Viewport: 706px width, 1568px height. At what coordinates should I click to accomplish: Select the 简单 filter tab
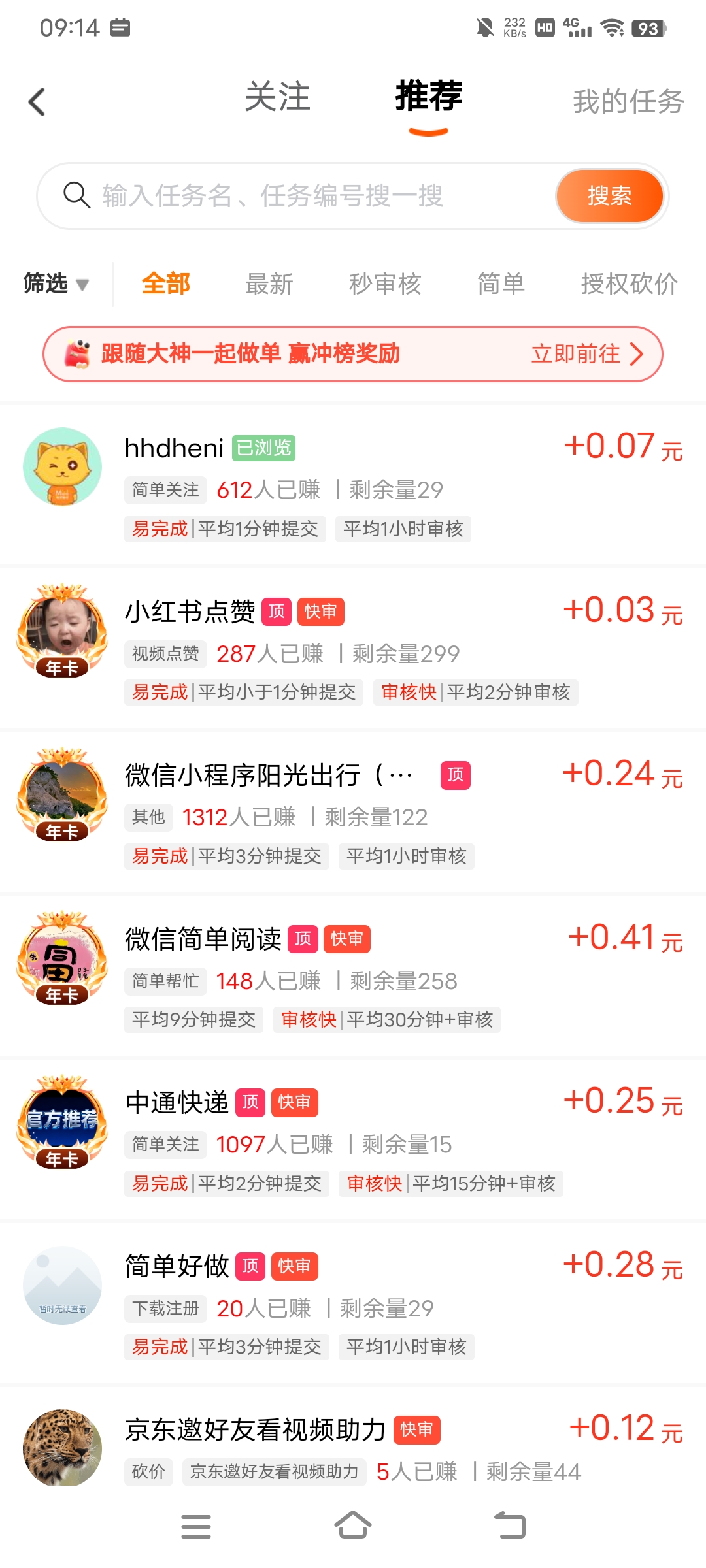point(501,284)
